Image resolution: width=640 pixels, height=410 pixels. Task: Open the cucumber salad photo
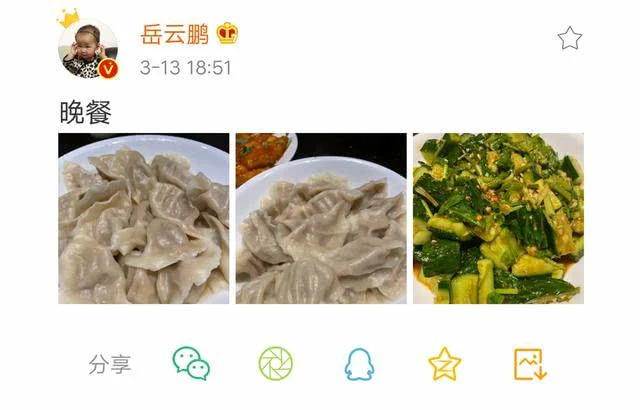coord(498,218)
